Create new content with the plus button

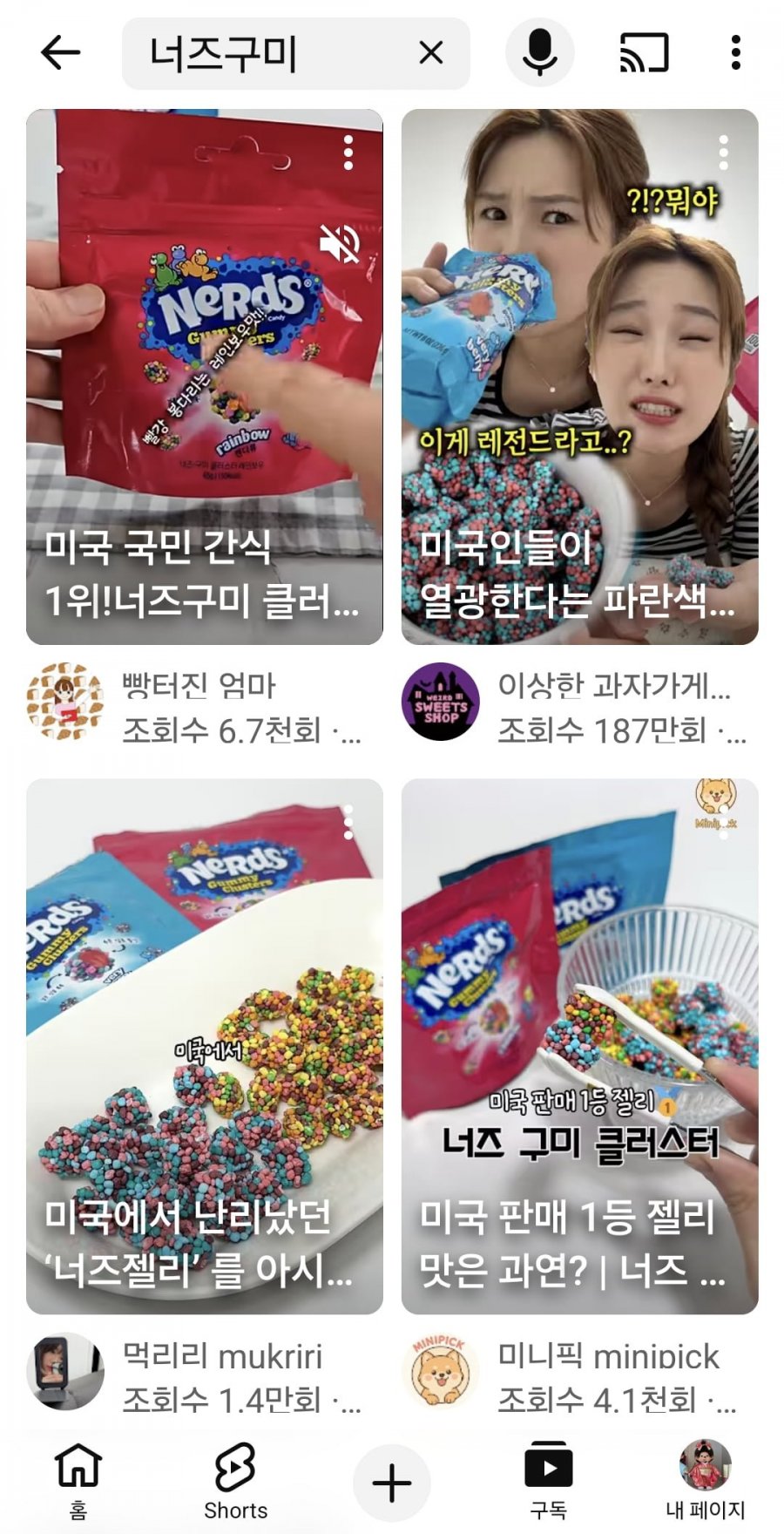click(392, 1483)
